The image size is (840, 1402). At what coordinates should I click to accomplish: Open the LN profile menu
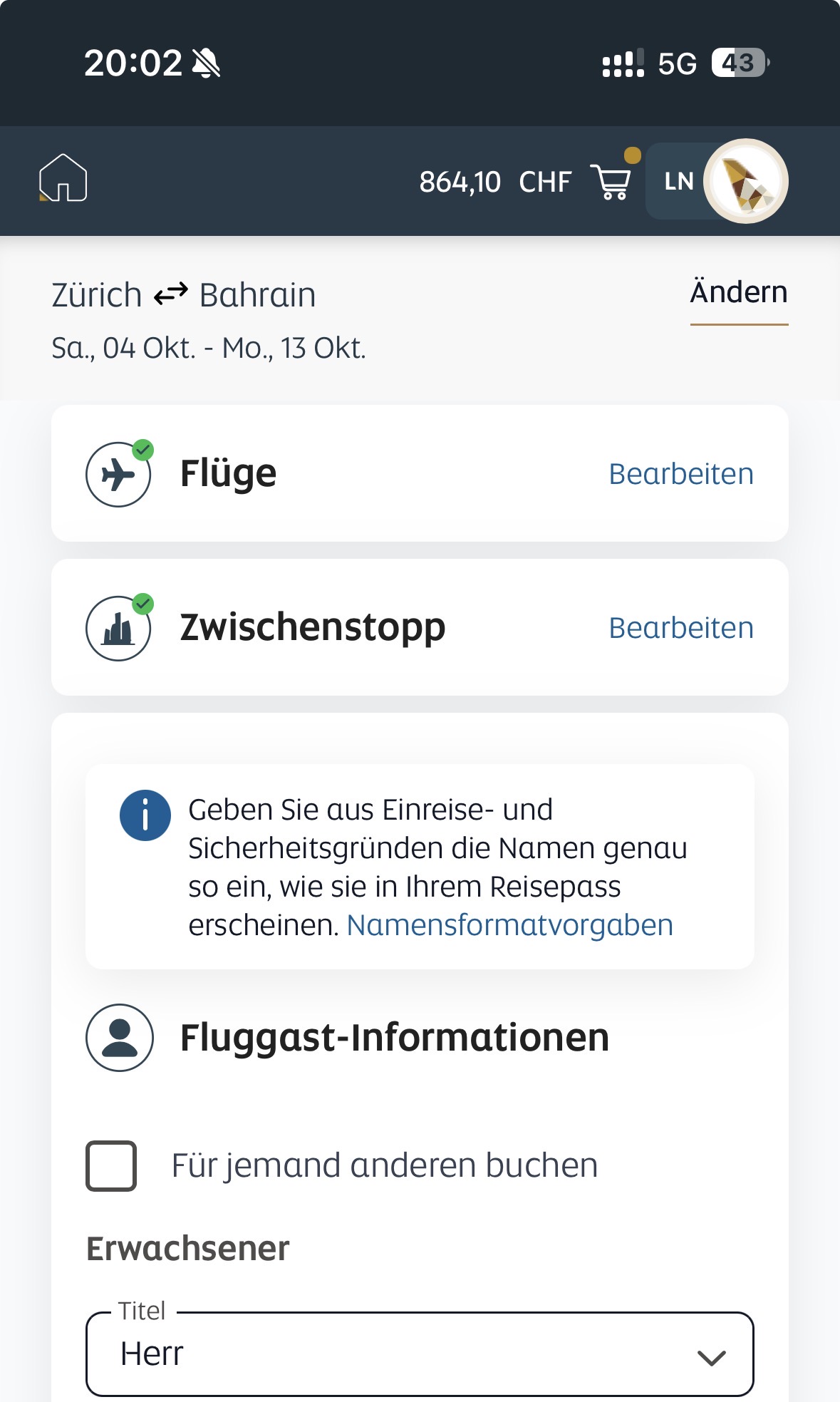click(716, 181)
